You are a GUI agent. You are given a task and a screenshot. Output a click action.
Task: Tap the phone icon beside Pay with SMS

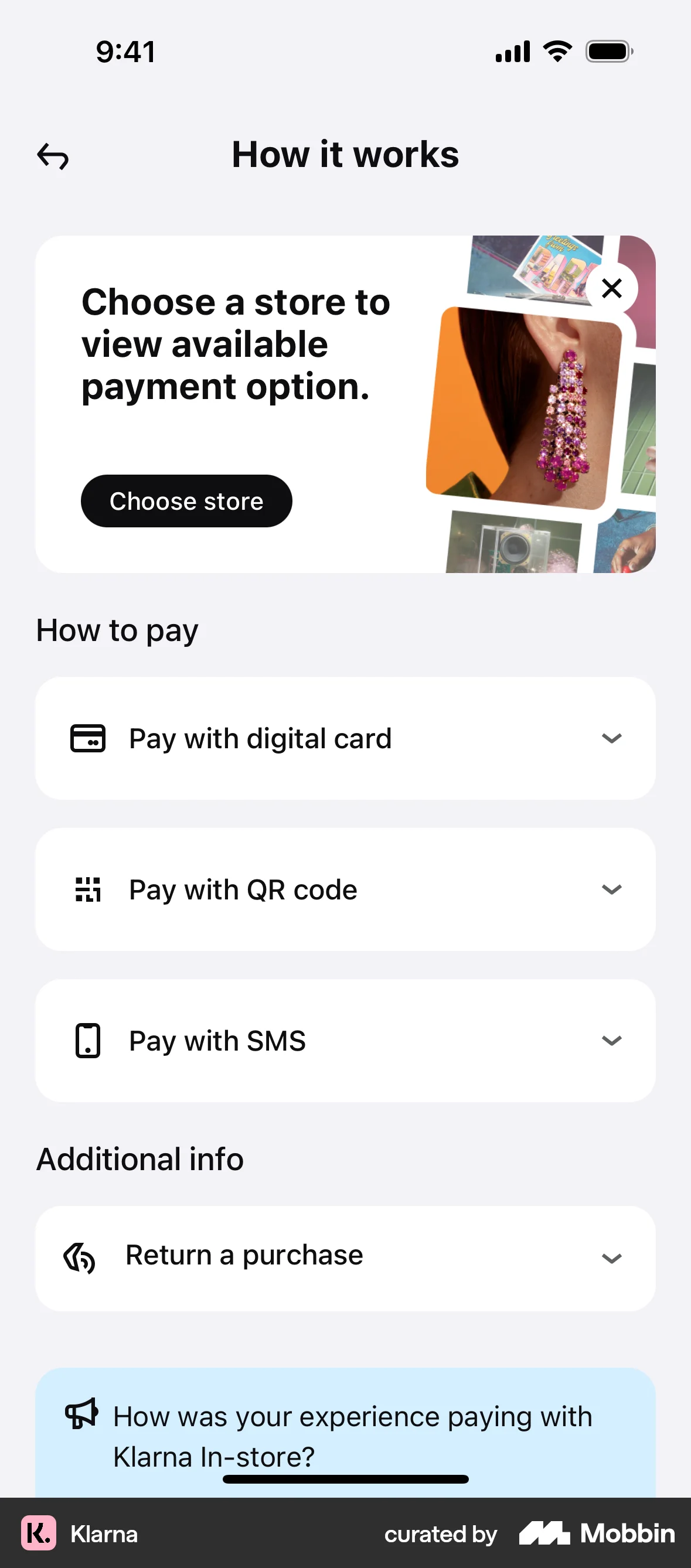tap(88, 1040)
